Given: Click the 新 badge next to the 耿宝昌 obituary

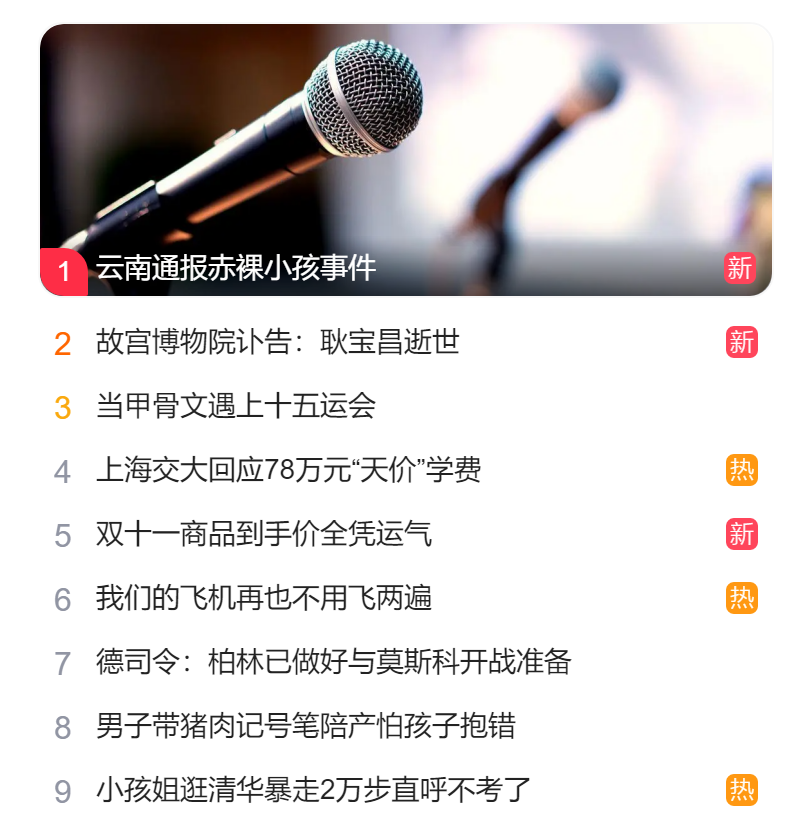Looking at the screenshot, I should pos(744,341).
